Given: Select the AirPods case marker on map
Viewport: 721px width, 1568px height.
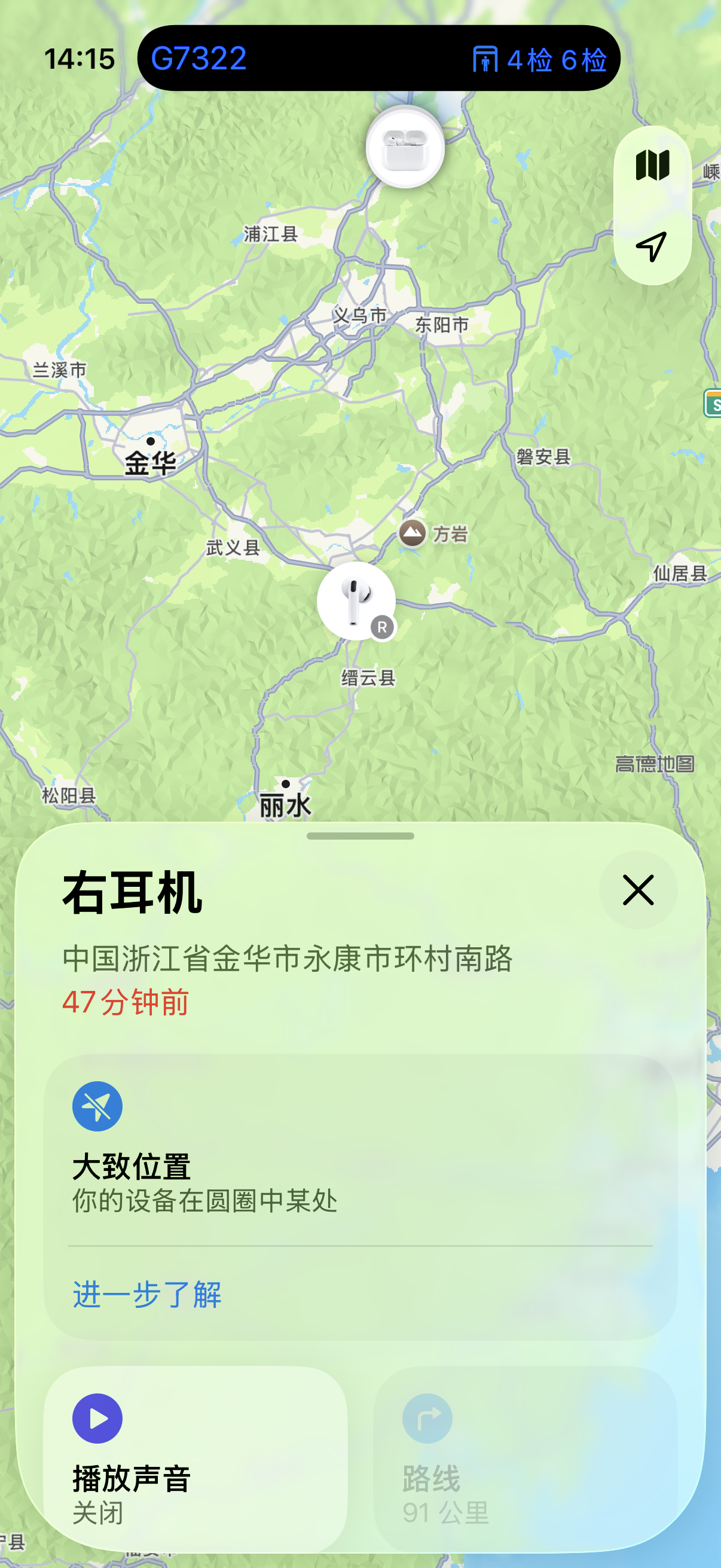Looking at the screenshot, I should [x=405, y=147].
